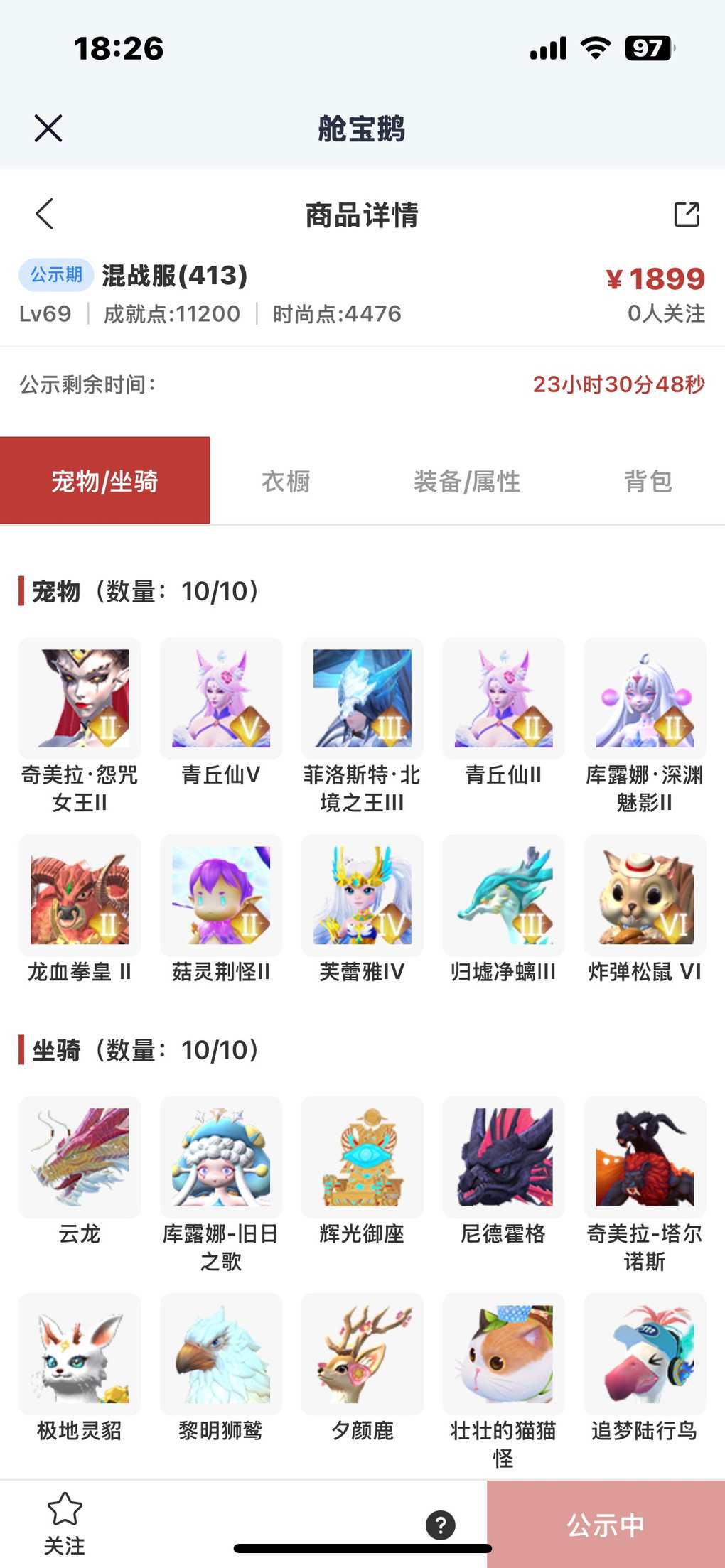The image size is (725, 1568).
Task: Select the 背包 tab
Action: (x=648, y=481)
